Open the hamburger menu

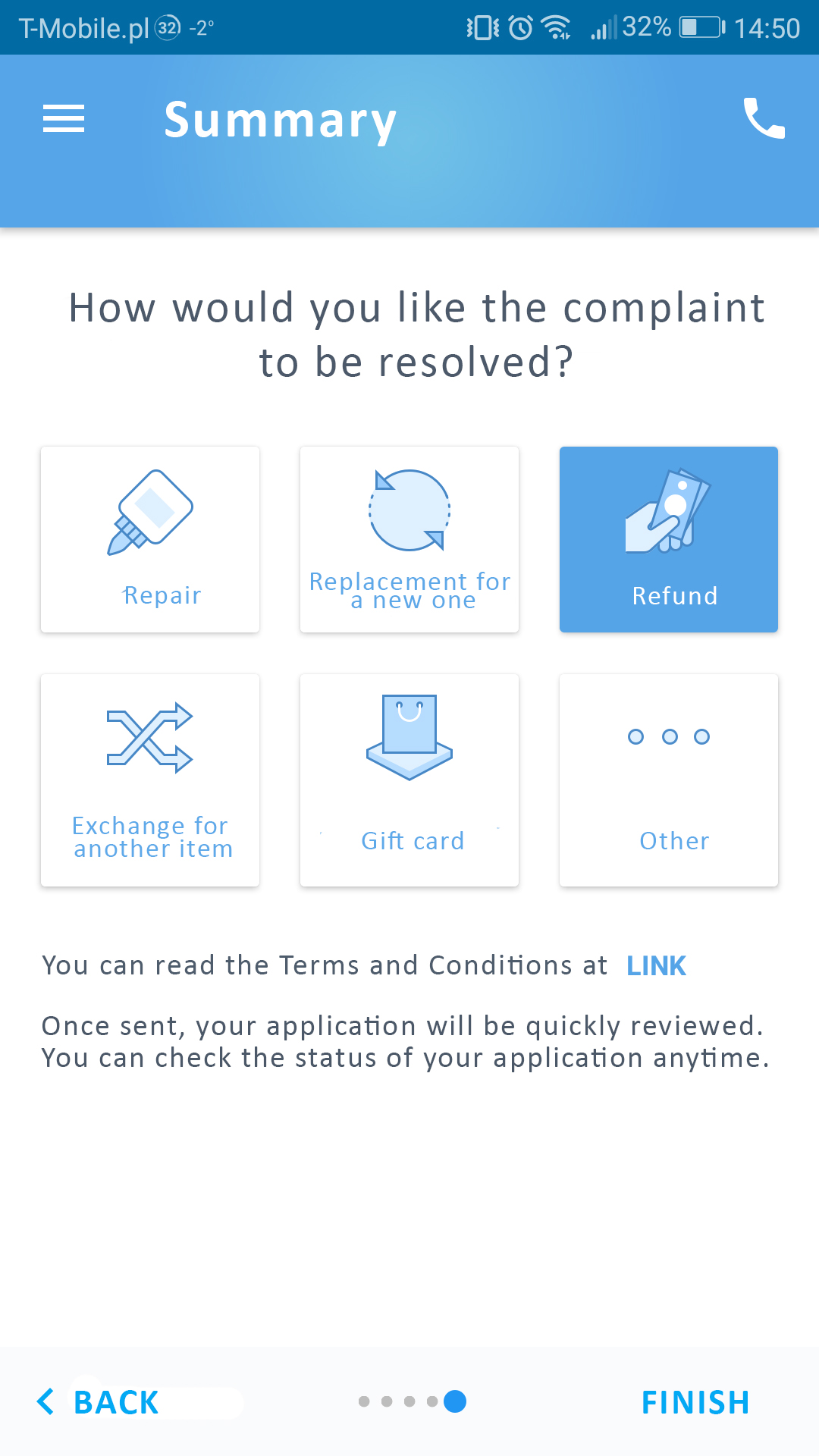click(64, 119)
